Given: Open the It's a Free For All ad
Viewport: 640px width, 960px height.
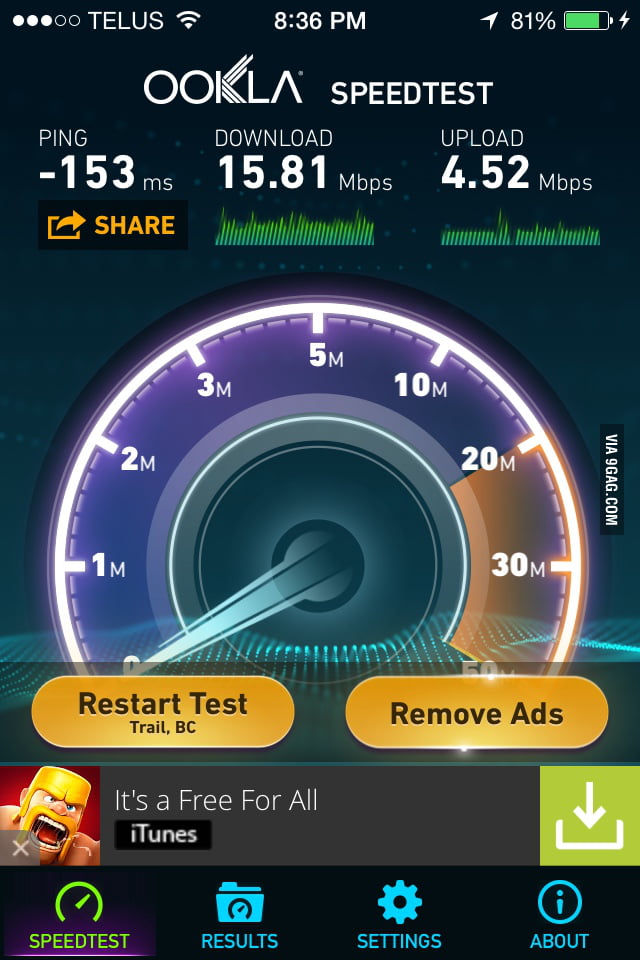Looking at the screenshot, I should coord(300,815).
